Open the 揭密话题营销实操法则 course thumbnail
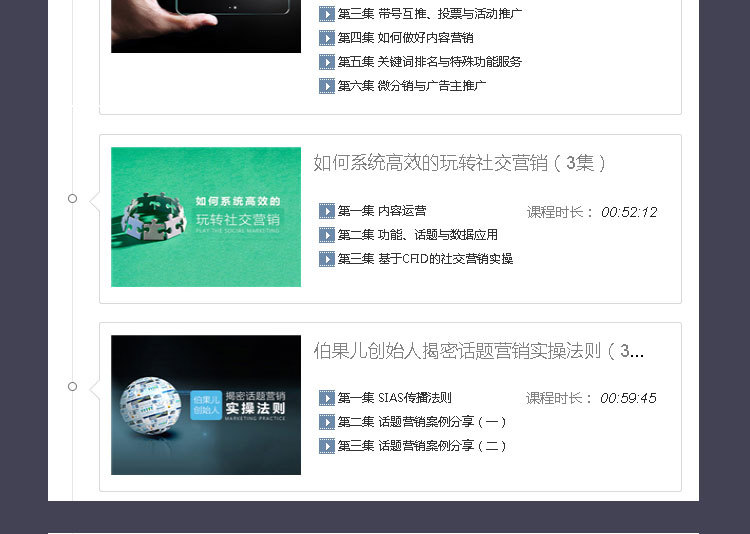This screenshot has width=750, height=534. click(206, 405)
